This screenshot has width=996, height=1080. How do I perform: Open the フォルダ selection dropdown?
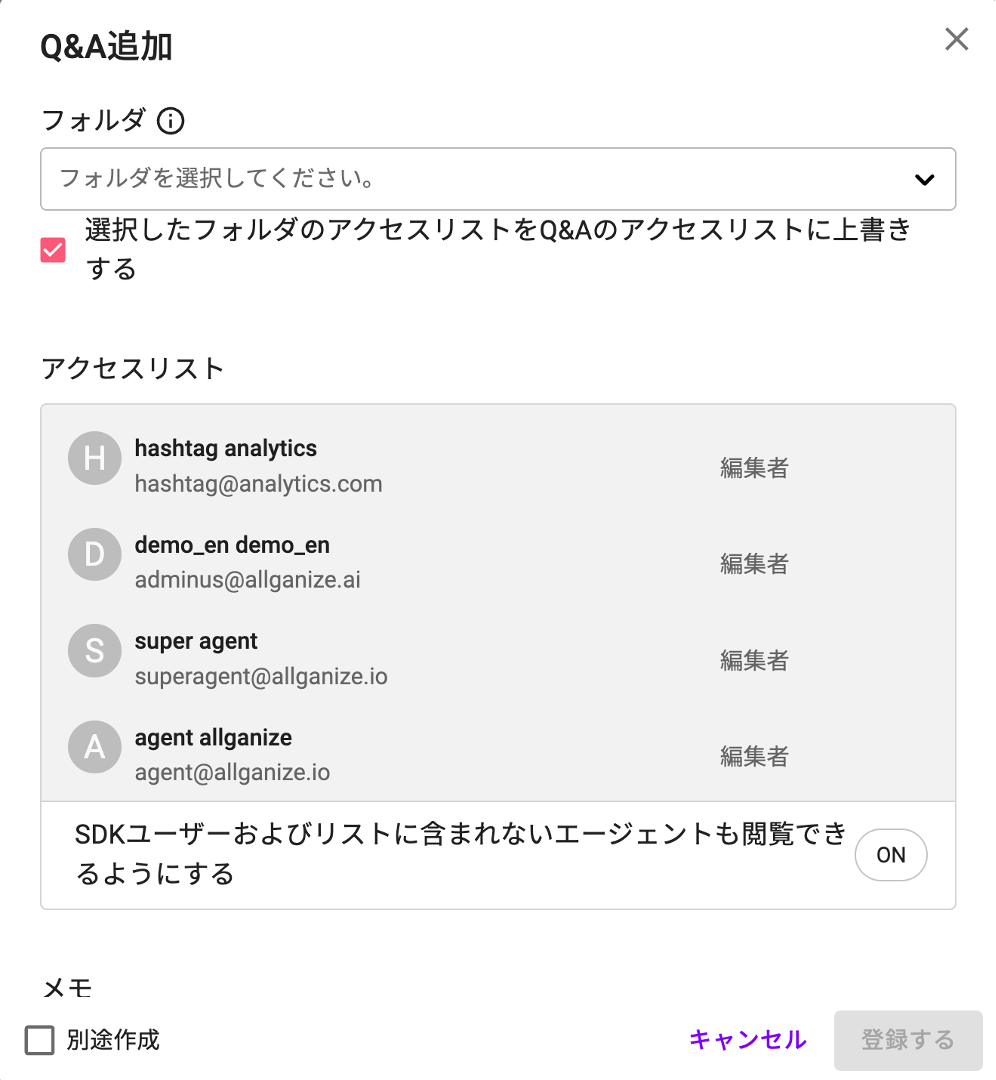click(x=498, y=179)
